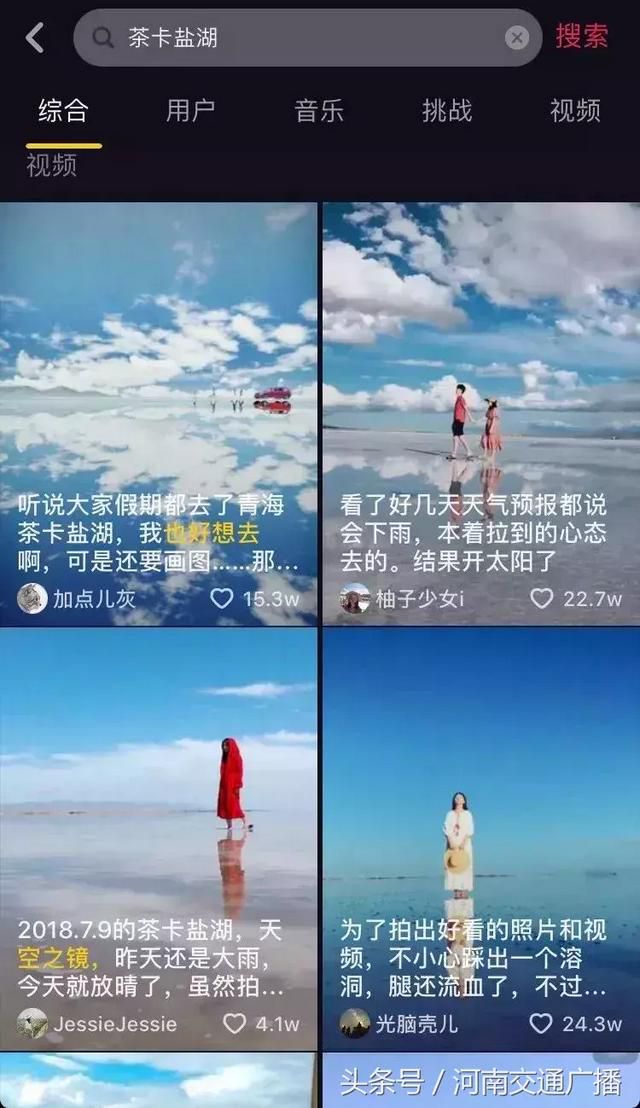
Task: Select the 视频 tab at top right
Action: click(x=575, y=110)
